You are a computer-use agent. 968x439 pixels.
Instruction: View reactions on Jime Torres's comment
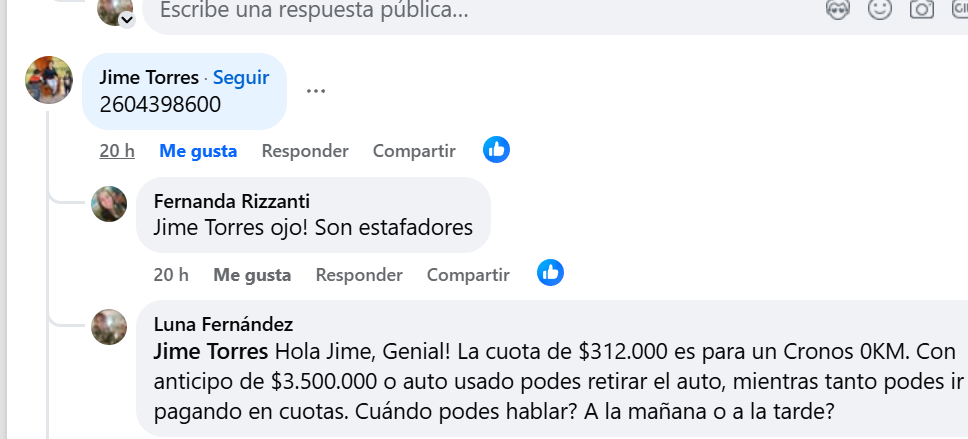pyautogui.click(x=496, y=150)
